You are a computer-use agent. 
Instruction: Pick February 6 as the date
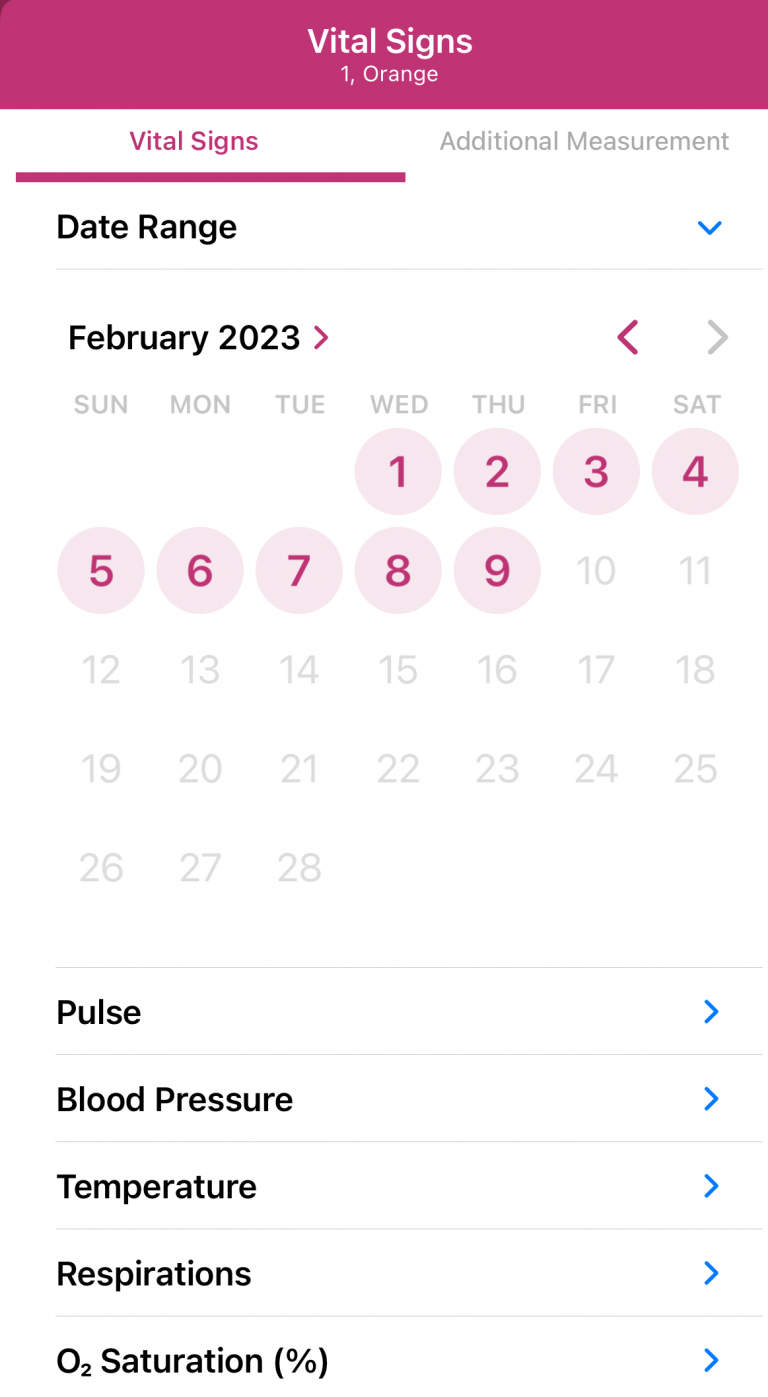(x=200, y=571)
